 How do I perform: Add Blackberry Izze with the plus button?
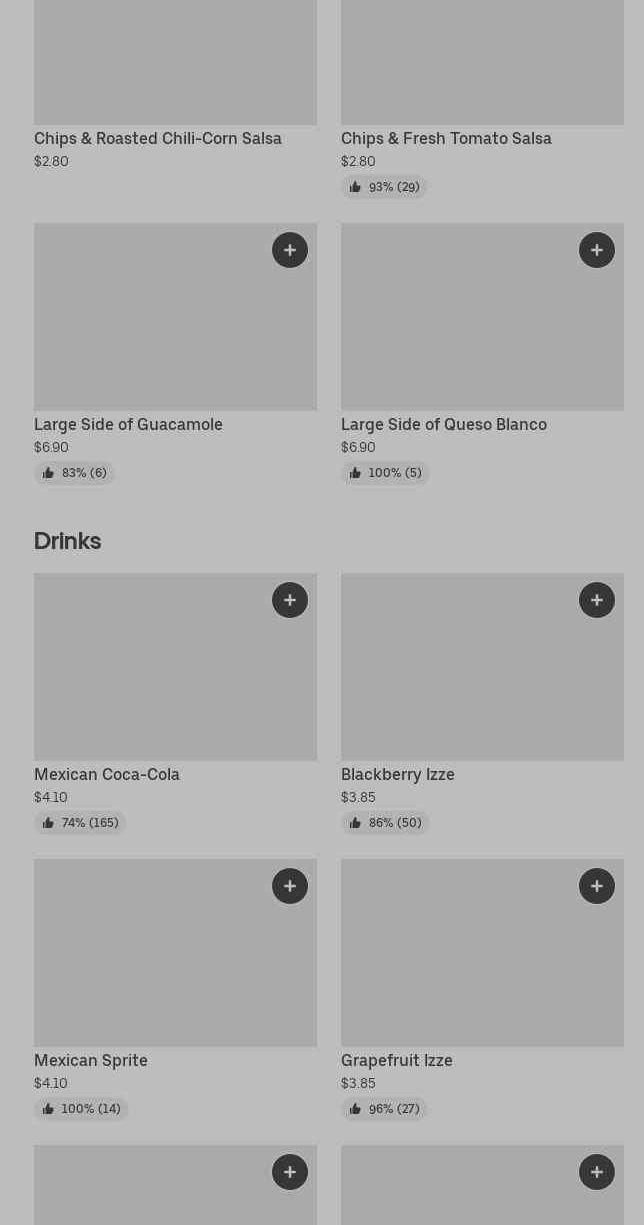tap(597, 600)
